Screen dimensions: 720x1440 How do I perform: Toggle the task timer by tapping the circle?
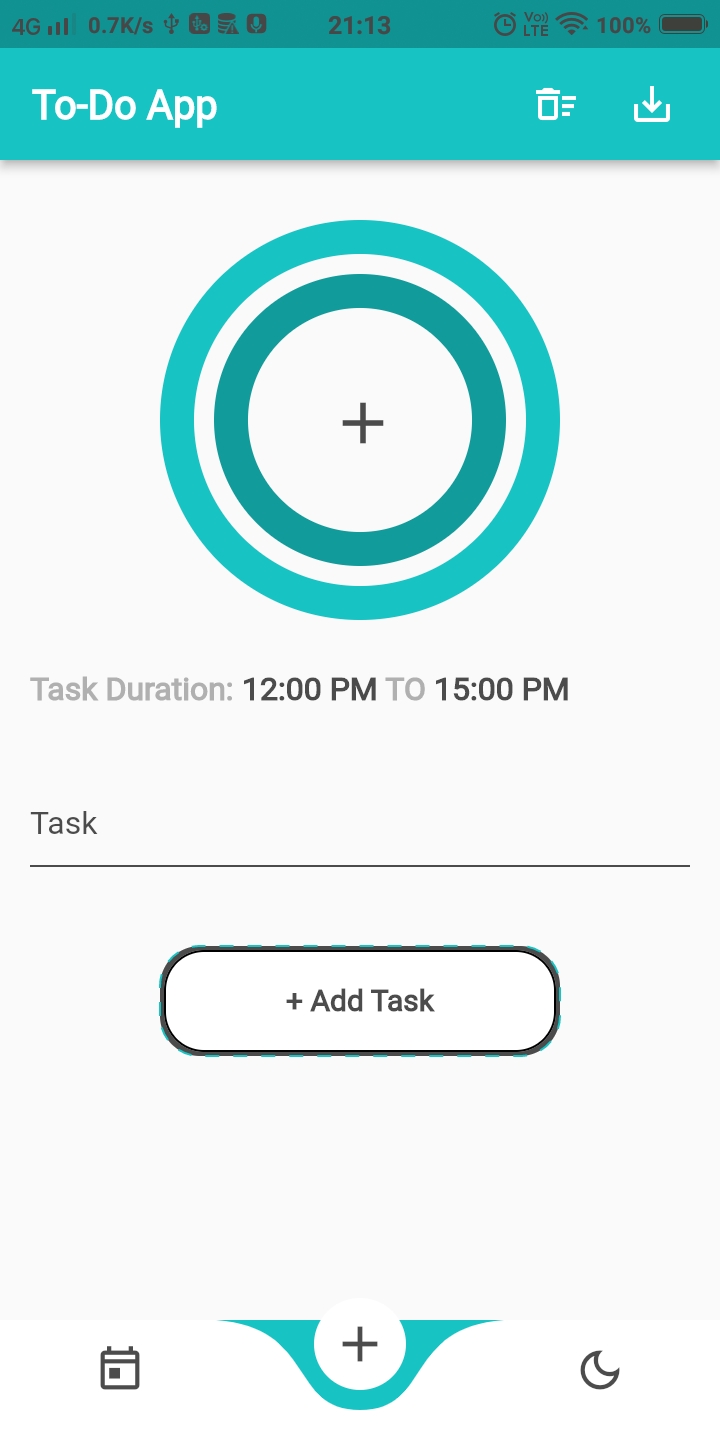(361, 422)
